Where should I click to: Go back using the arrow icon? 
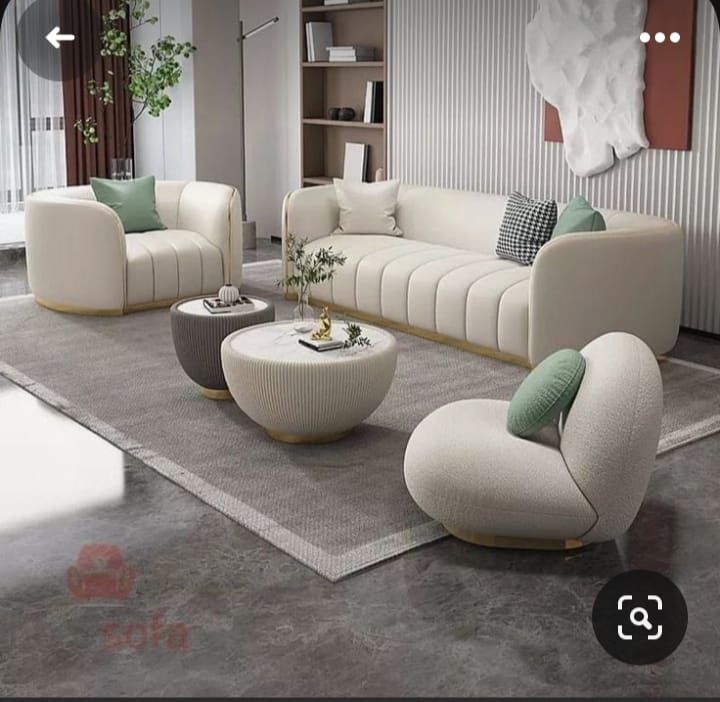coord(60,38)
